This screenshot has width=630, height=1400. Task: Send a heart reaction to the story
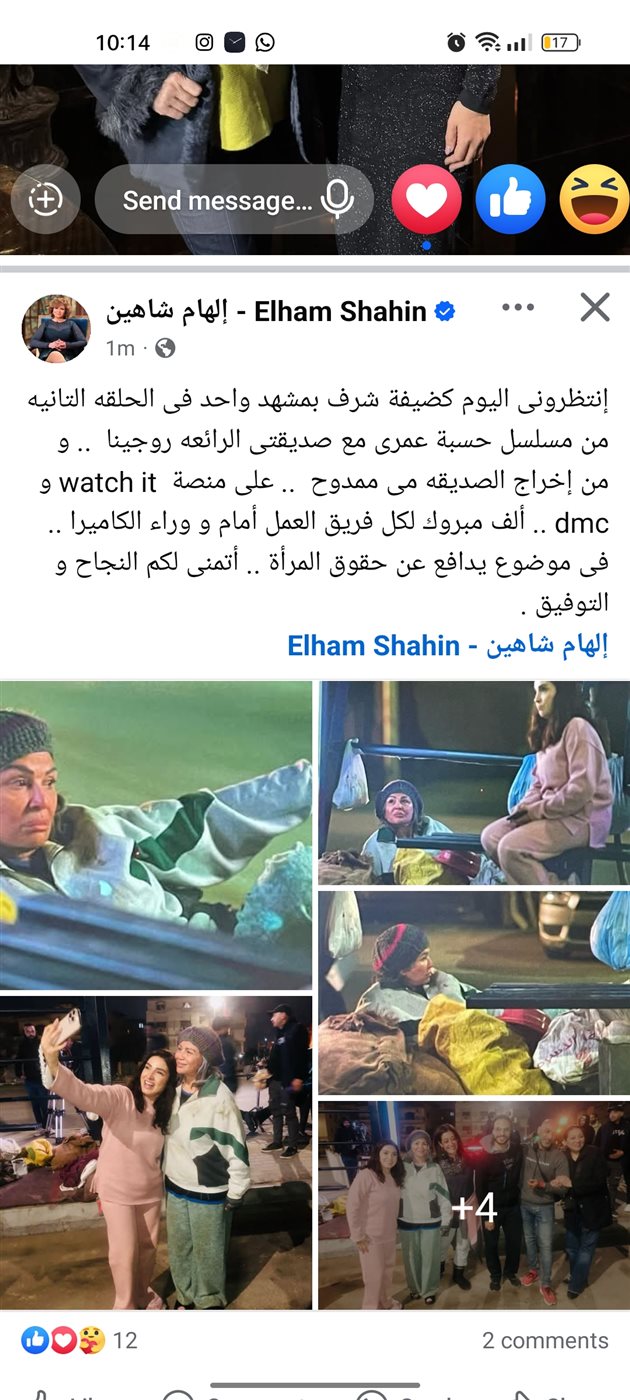click(426, 200)
